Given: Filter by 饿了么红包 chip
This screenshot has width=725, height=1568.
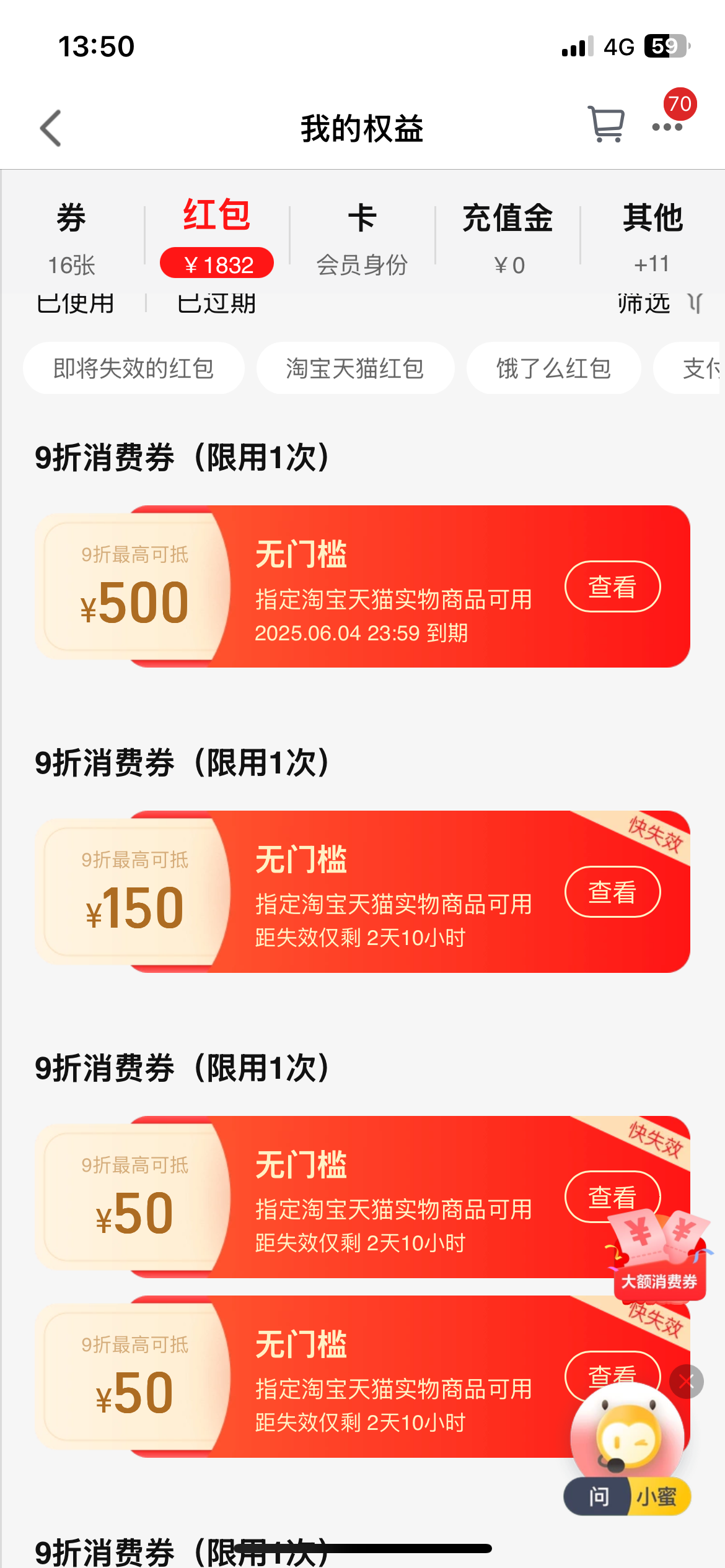Looking at the screenshot, I should coord(553,368).
